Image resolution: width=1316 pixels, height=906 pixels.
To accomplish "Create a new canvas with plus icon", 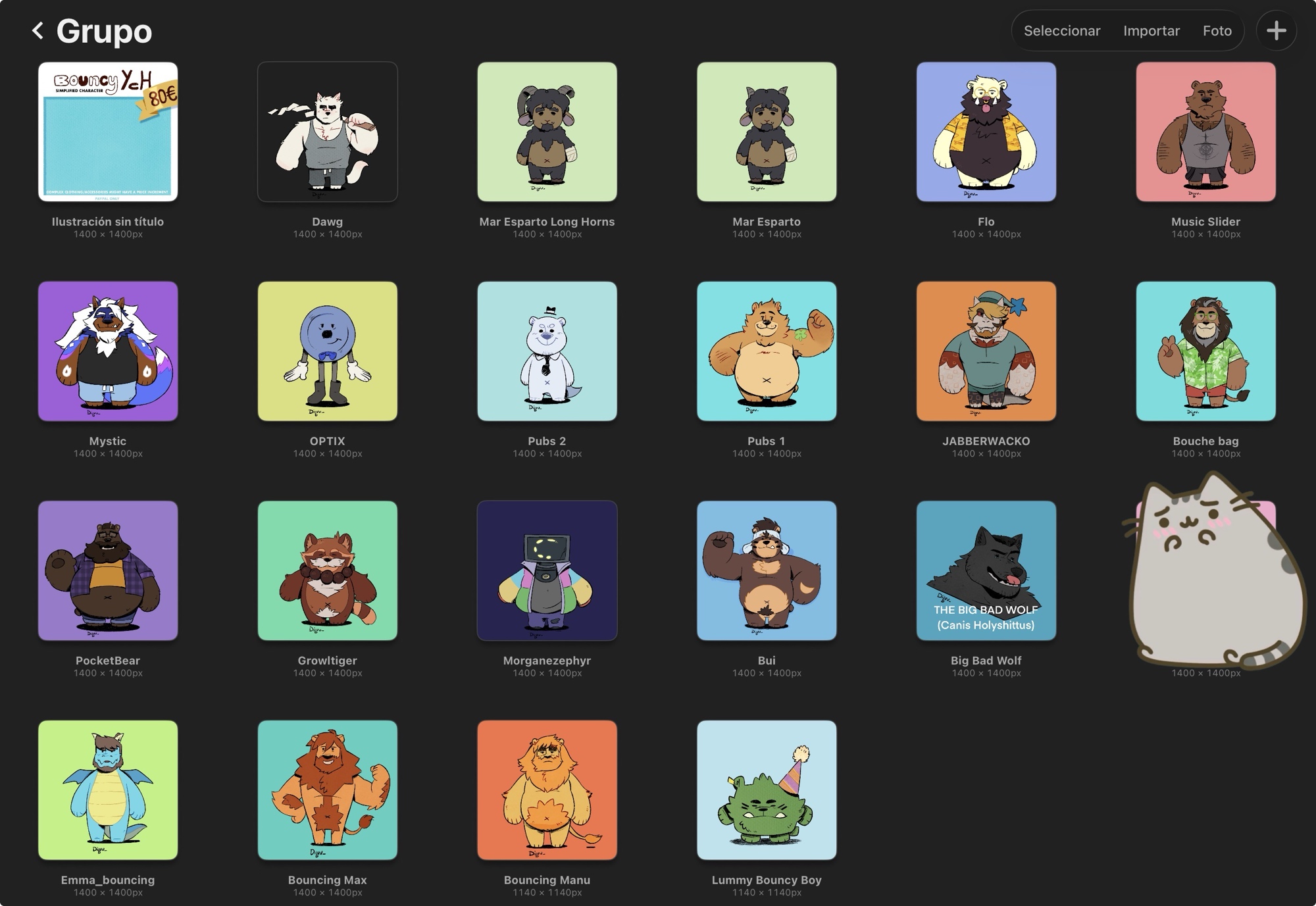I will 1276,30.
